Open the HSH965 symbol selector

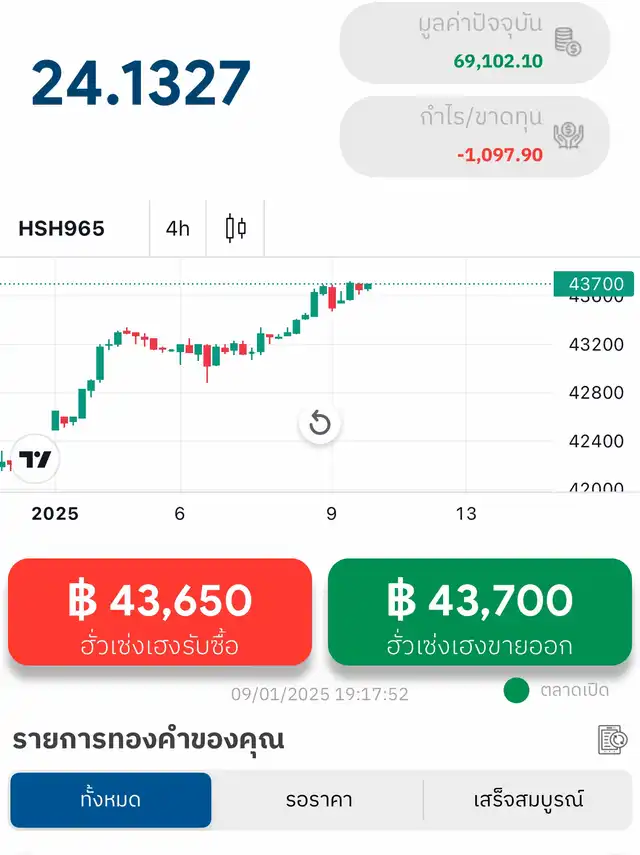point(62,228)
